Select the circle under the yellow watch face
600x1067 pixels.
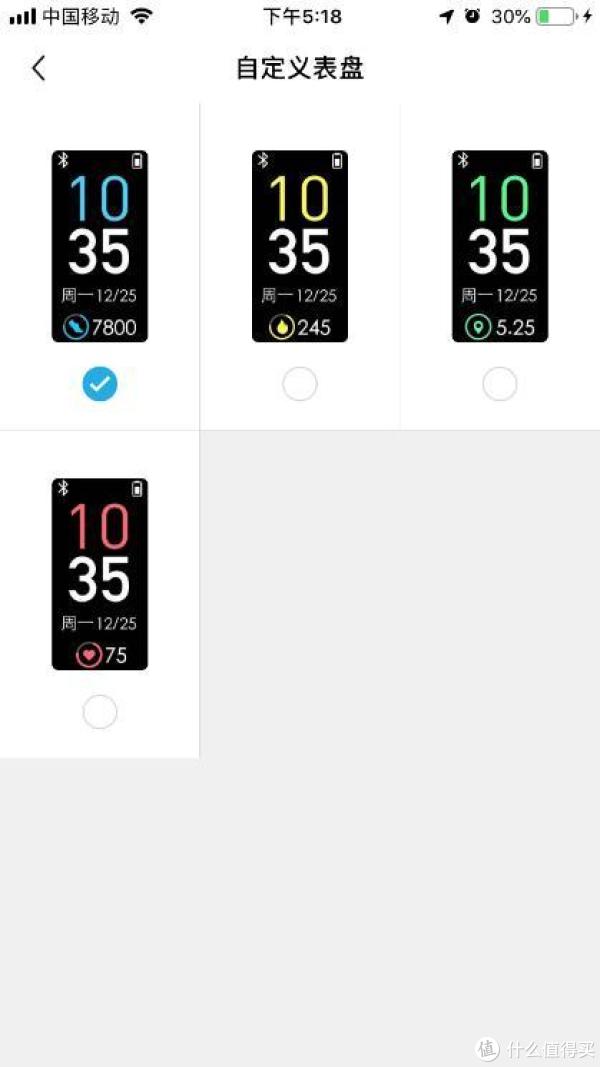(x=300, y=384)
